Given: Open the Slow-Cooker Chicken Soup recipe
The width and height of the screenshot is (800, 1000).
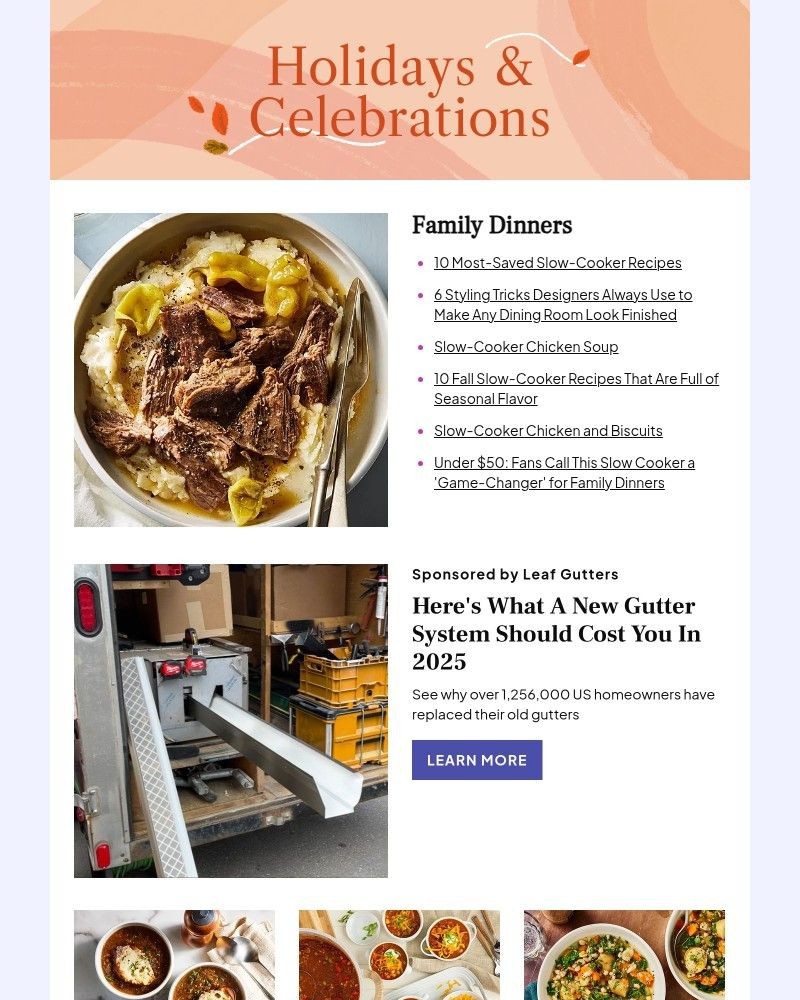Looking at the screenshot, I should point(525,346).
